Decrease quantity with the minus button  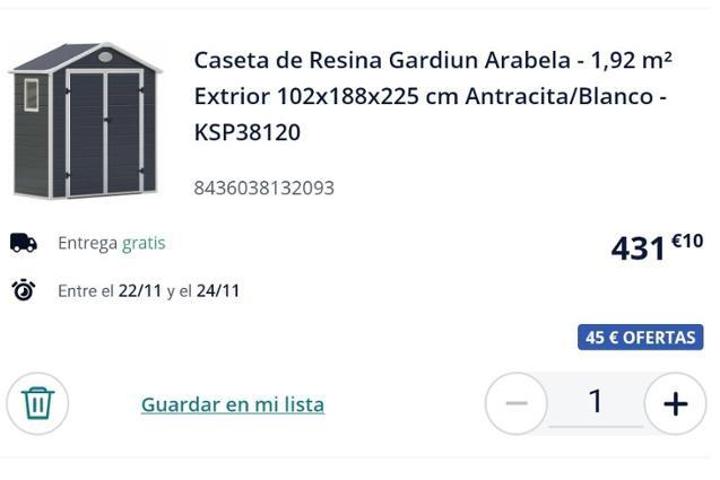[516, 403]
